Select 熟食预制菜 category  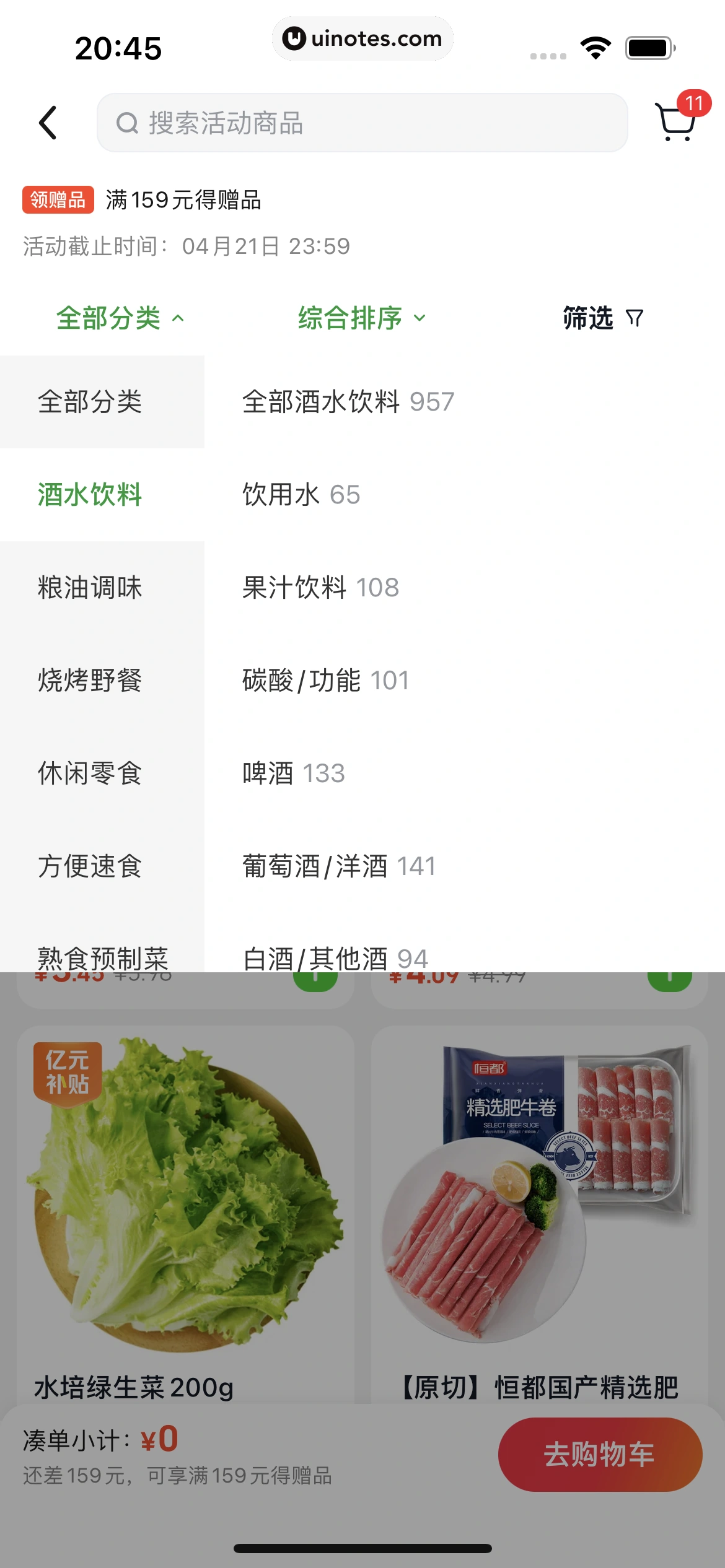(103, 957)
